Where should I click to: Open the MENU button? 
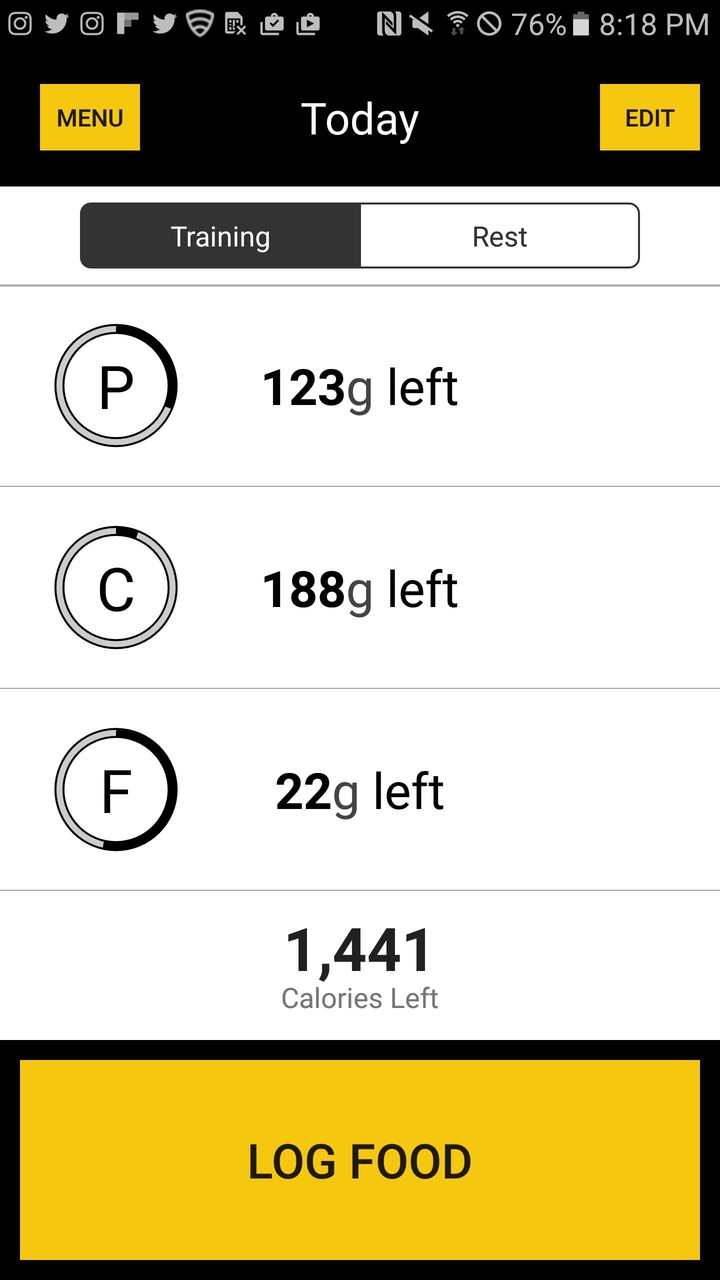(90, 118)
